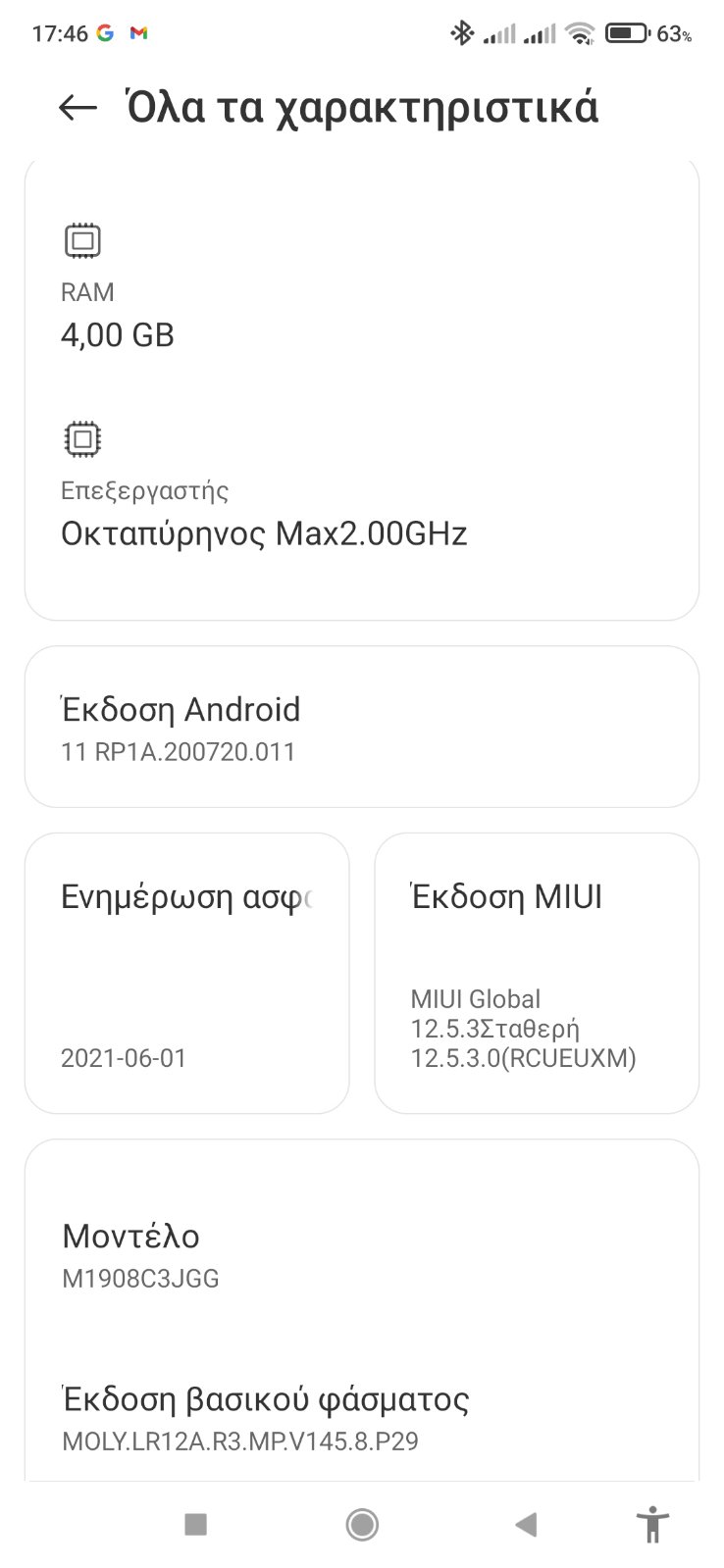Open the accessibility shortcut button
The image size is (724, 1568).
(x=651, y=1524)
